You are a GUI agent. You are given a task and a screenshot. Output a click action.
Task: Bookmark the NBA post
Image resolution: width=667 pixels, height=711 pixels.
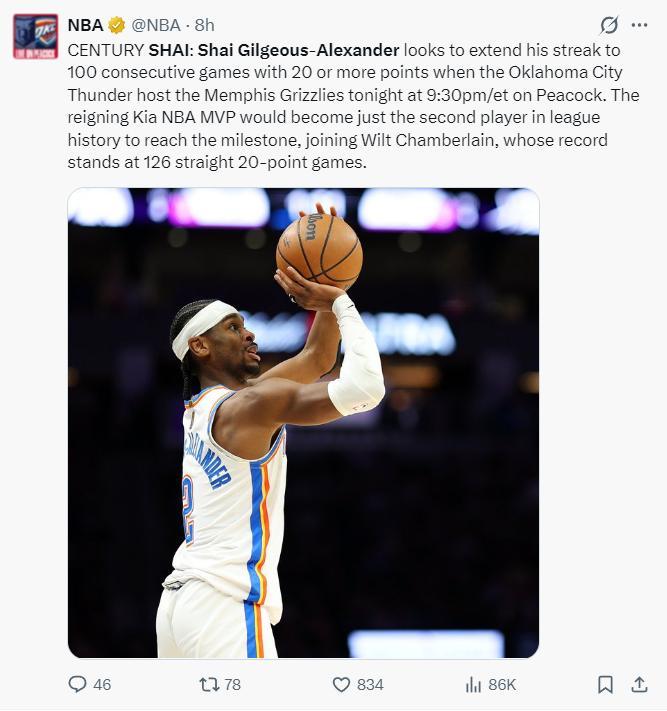coord(605,684)
